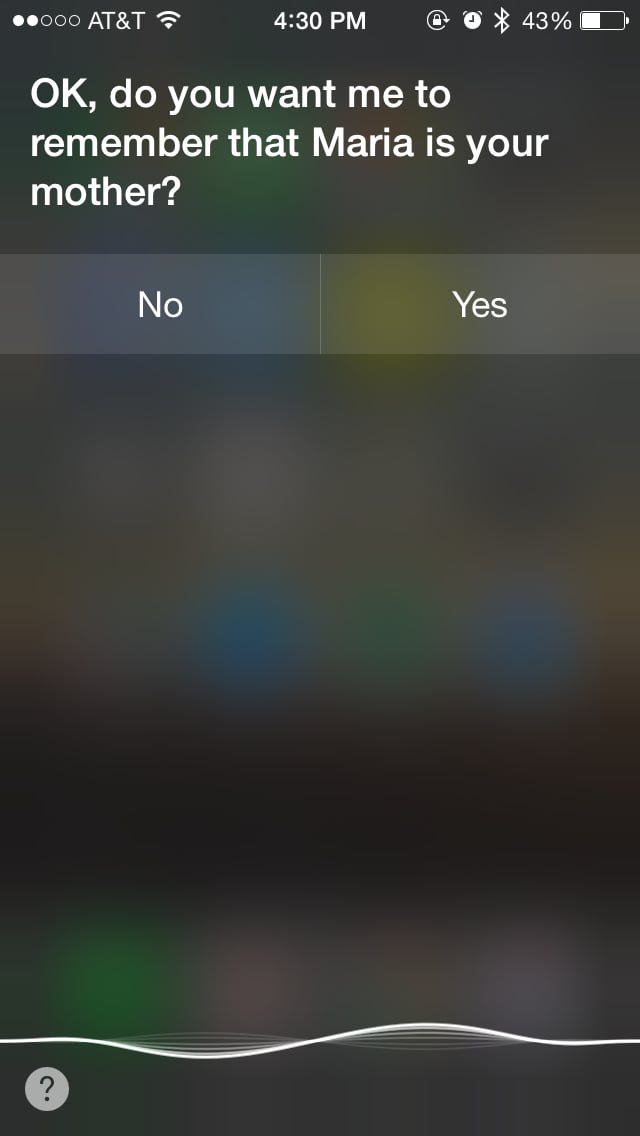The width and height of the screenshot is (640, 1136).
Task: Confirm Yes that Maria is your mother
Action: pos(480,304)
